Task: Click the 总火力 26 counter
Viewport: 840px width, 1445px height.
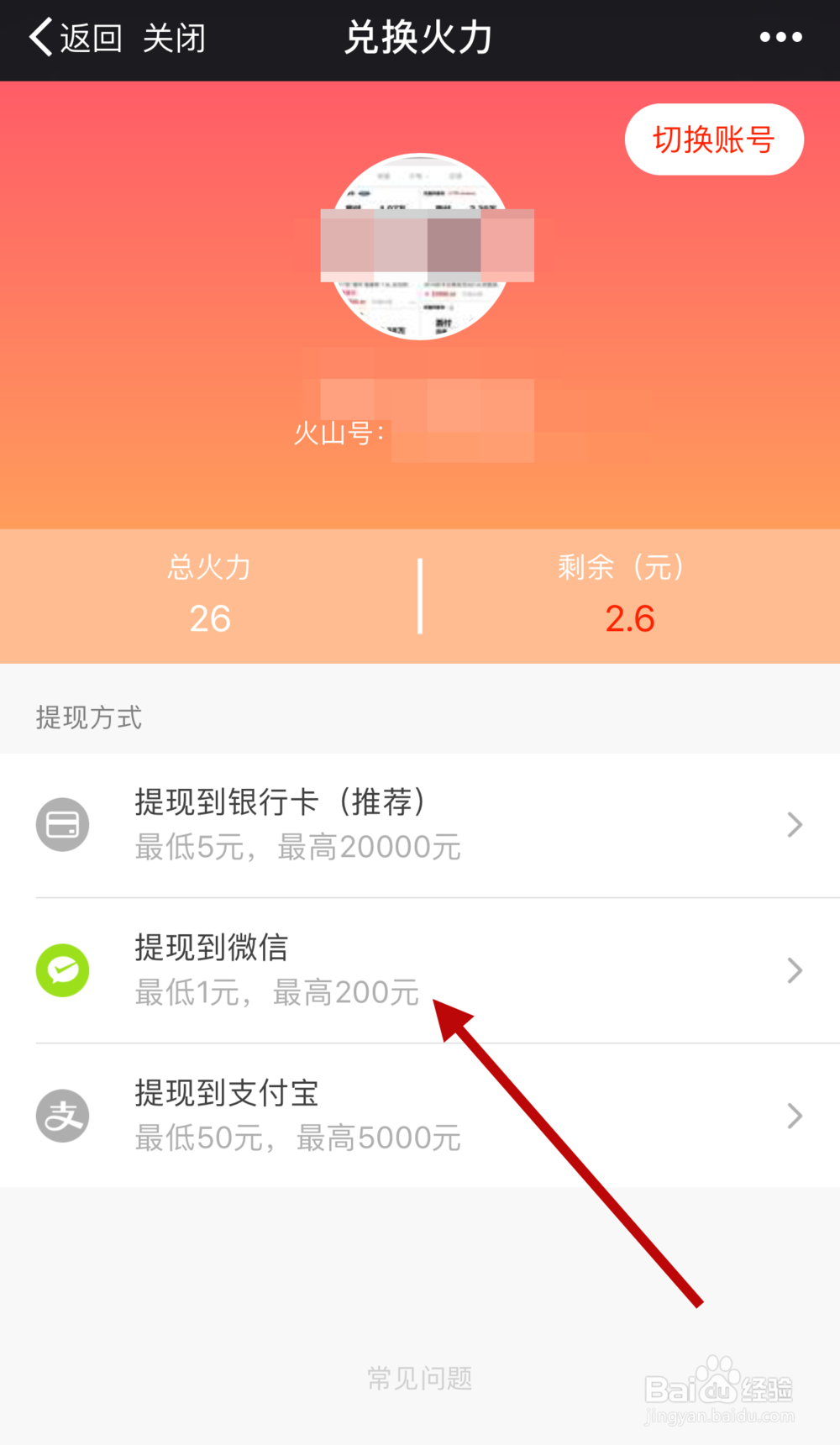Action: click(x=209, y=596)
